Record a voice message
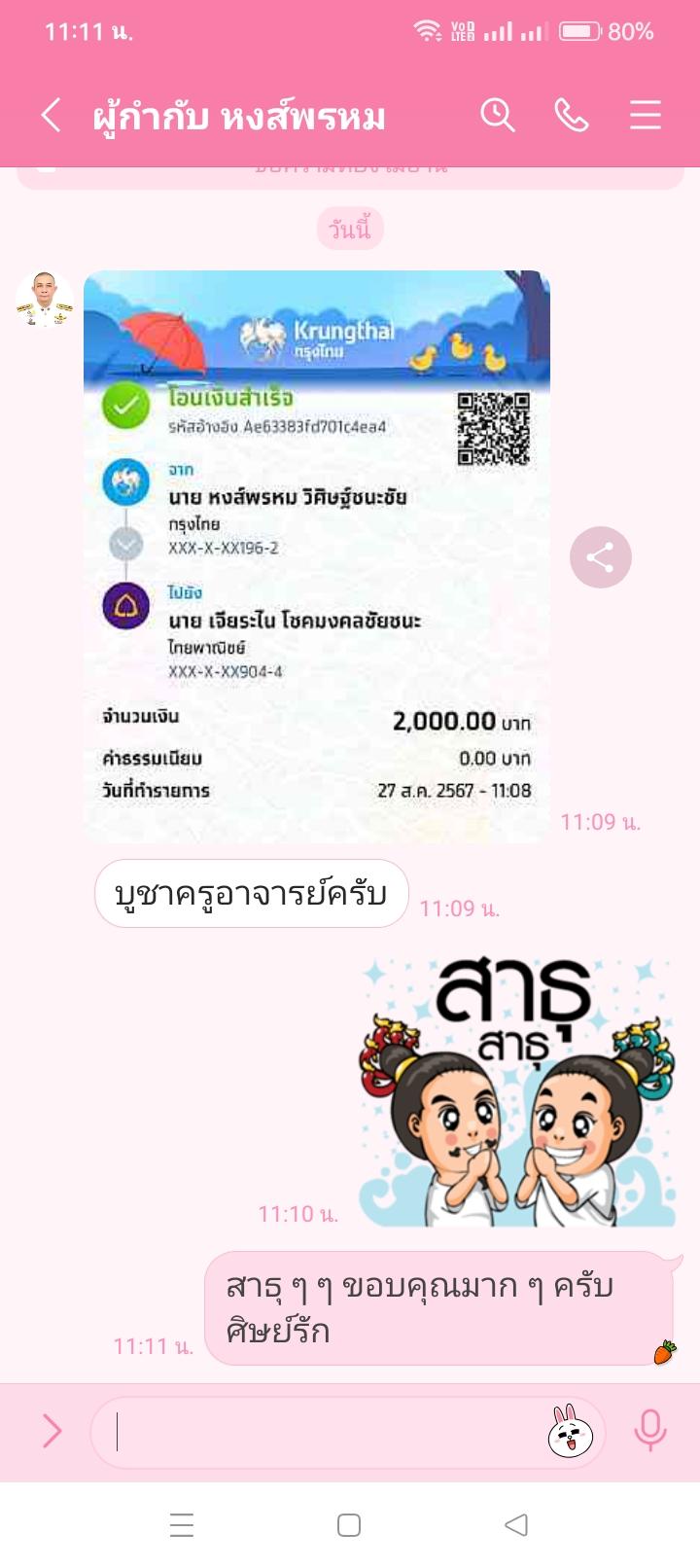This screenshot has height=1568, width=700. (x=649, y=1431)
